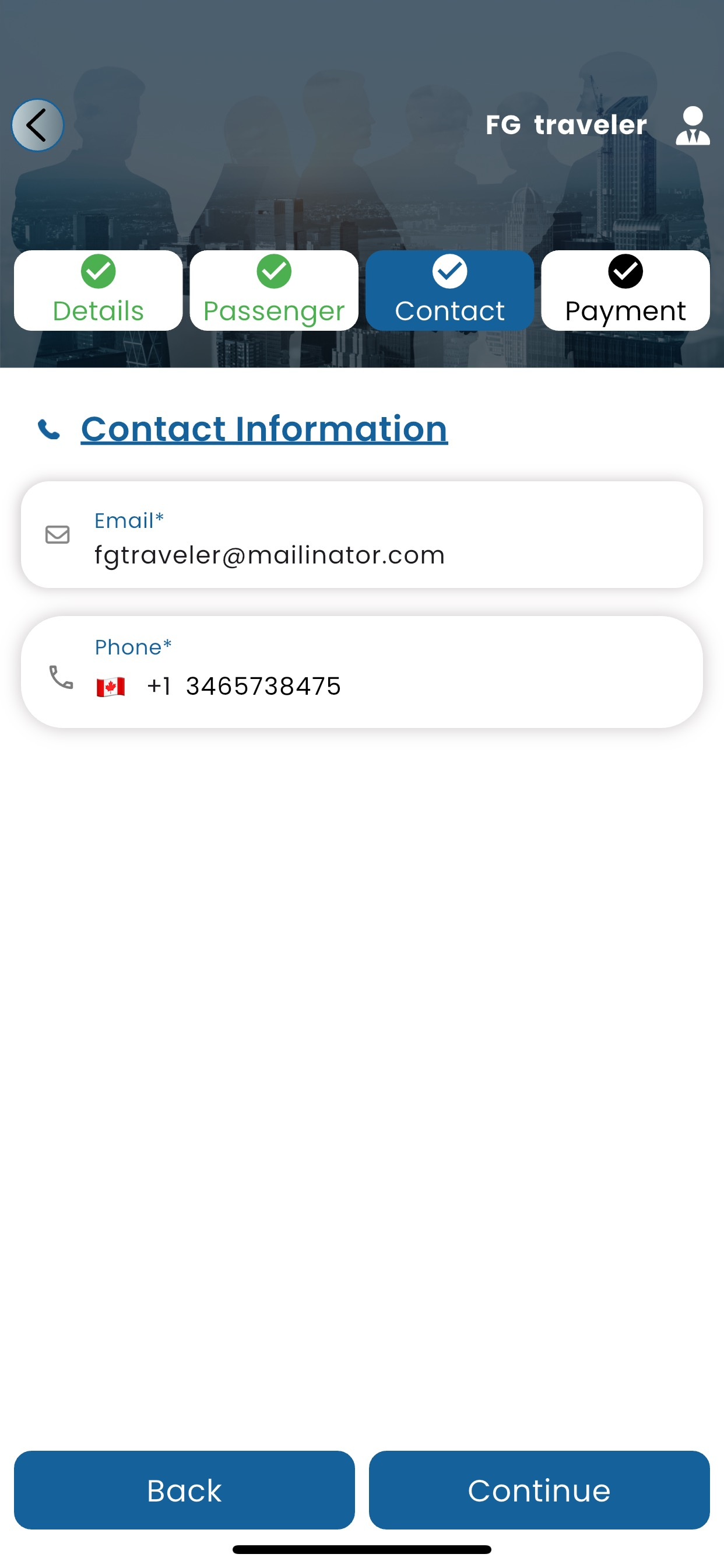Change the country code via Canada flag
This screenshot has height=1568, width=724.
(x=111, y=687)
